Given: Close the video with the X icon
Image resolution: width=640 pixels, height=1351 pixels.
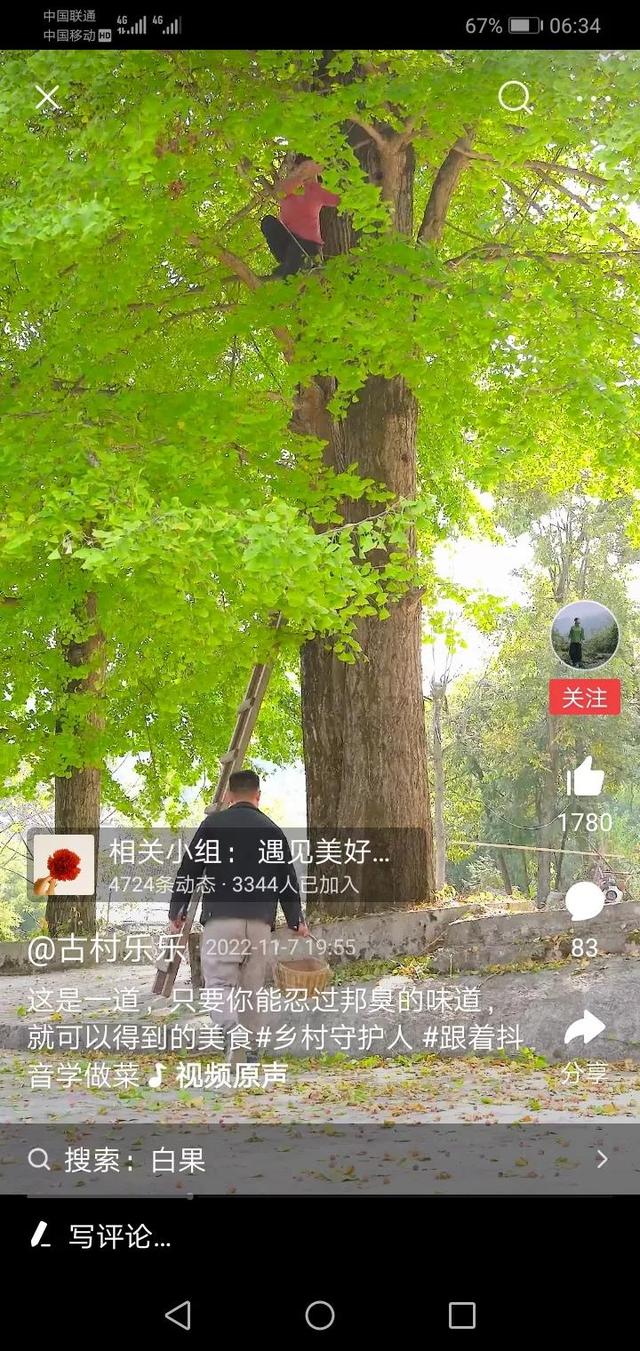Looking at the screenshot, I should coord(47,97).
